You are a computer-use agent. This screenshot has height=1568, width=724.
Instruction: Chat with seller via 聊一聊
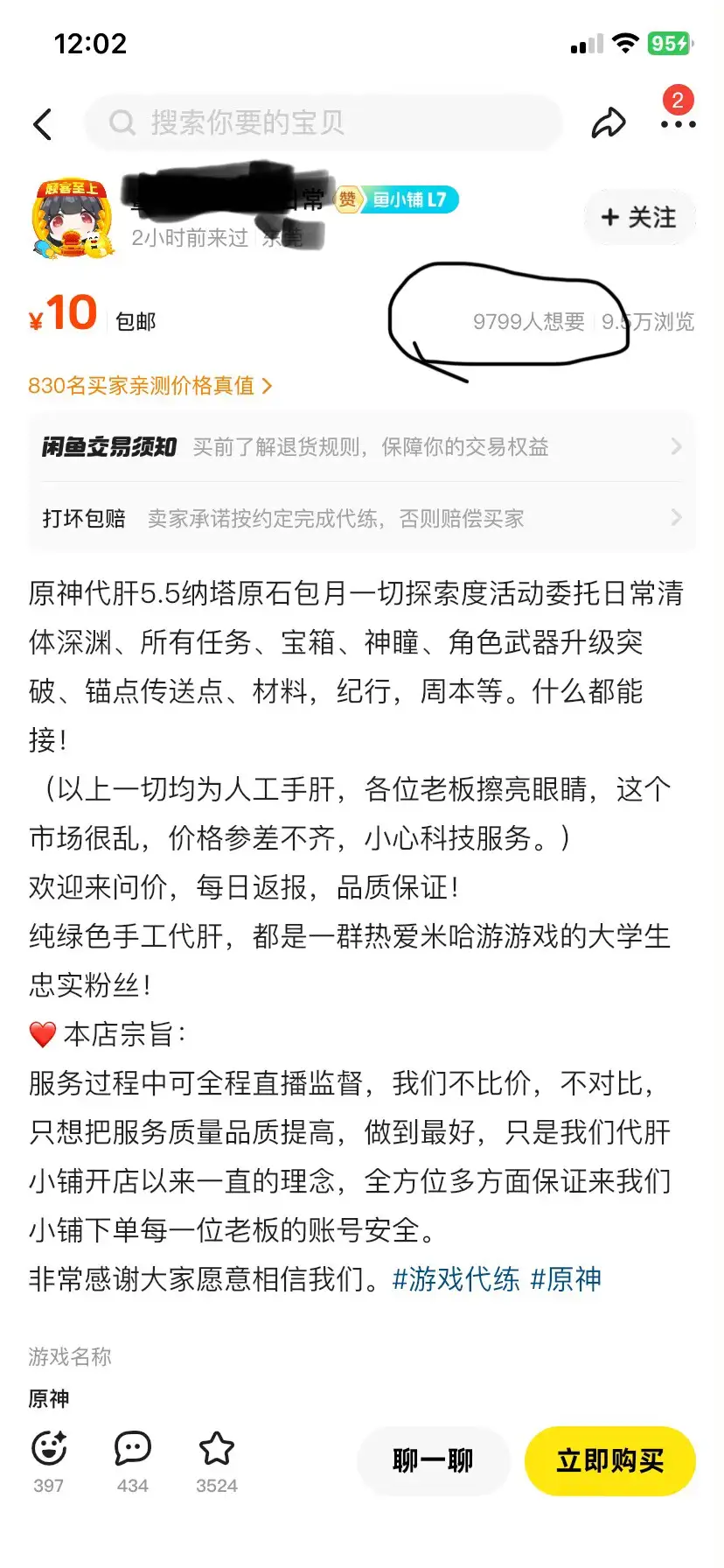coord(433,1460)
